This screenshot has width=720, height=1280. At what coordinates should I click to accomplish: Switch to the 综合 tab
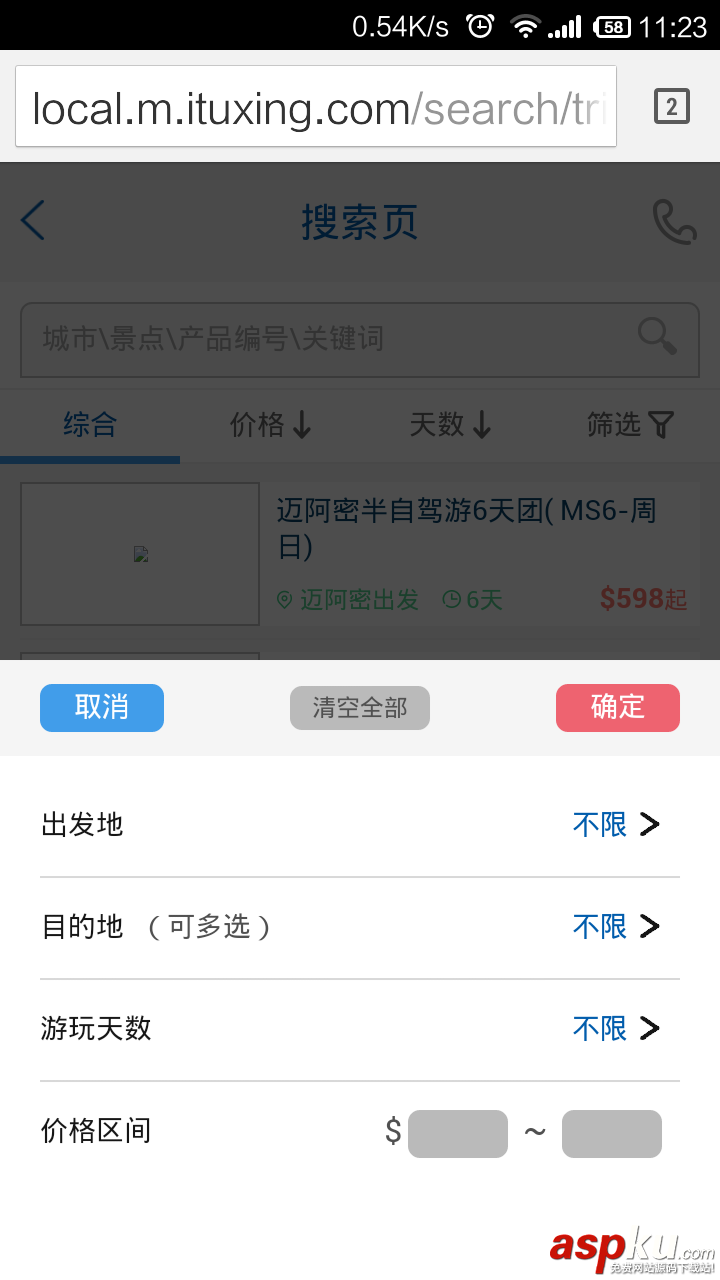pos(90,425)
